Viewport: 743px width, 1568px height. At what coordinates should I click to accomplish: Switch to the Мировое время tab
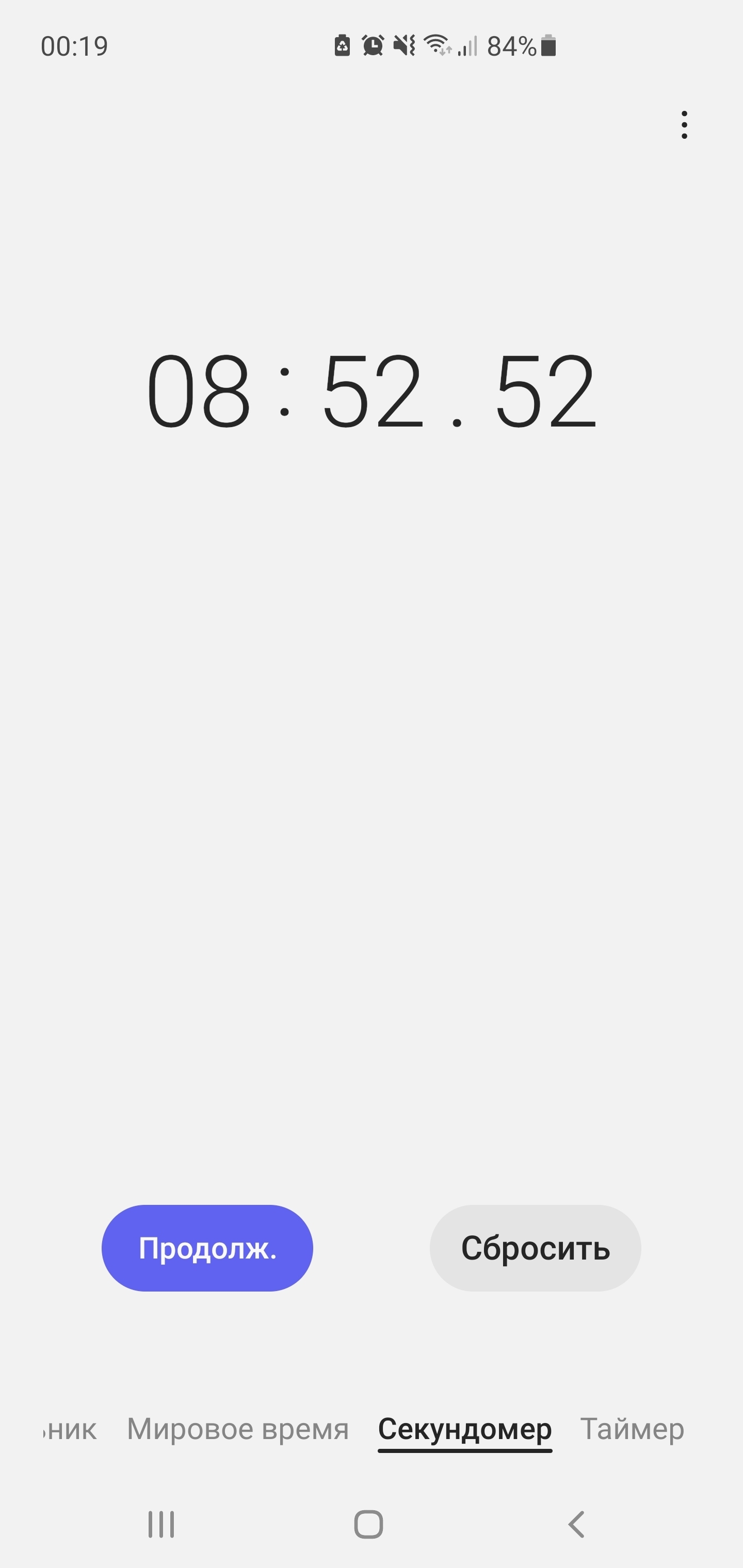click(237, 1429)
